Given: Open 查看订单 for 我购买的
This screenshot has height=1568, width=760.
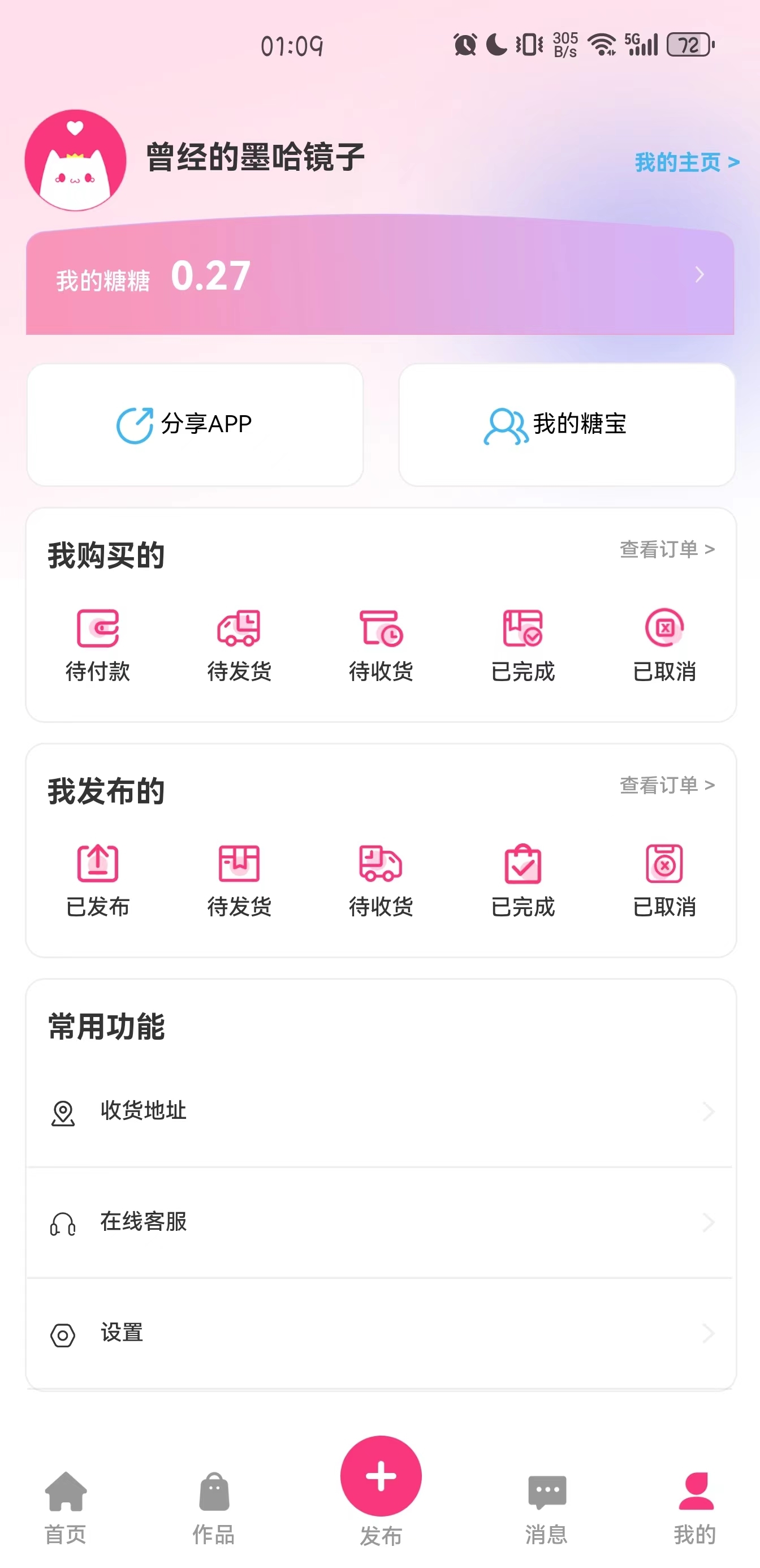Looking at the screenshot, I should pos(666,550).
